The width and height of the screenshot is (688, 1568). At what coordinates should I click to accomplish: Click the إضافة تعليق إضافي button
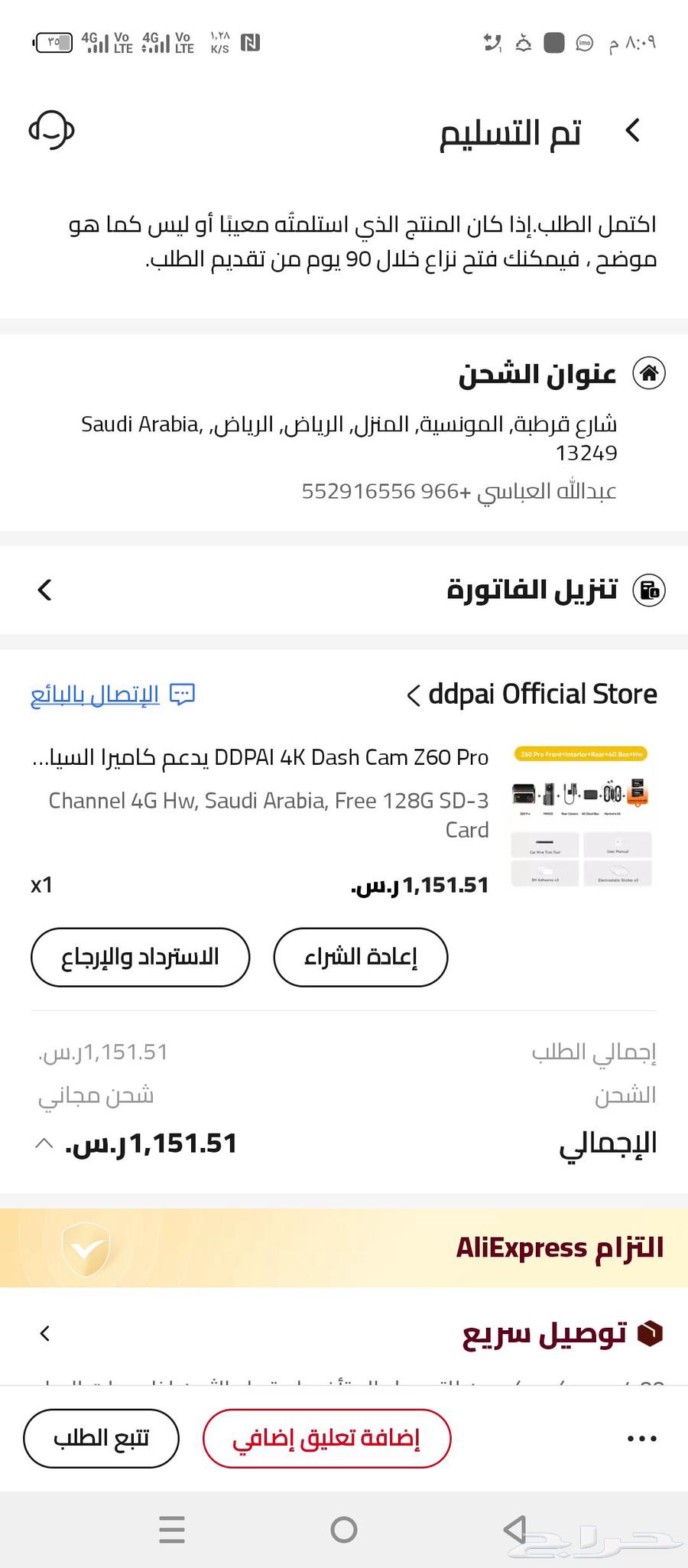(327, 1438)
